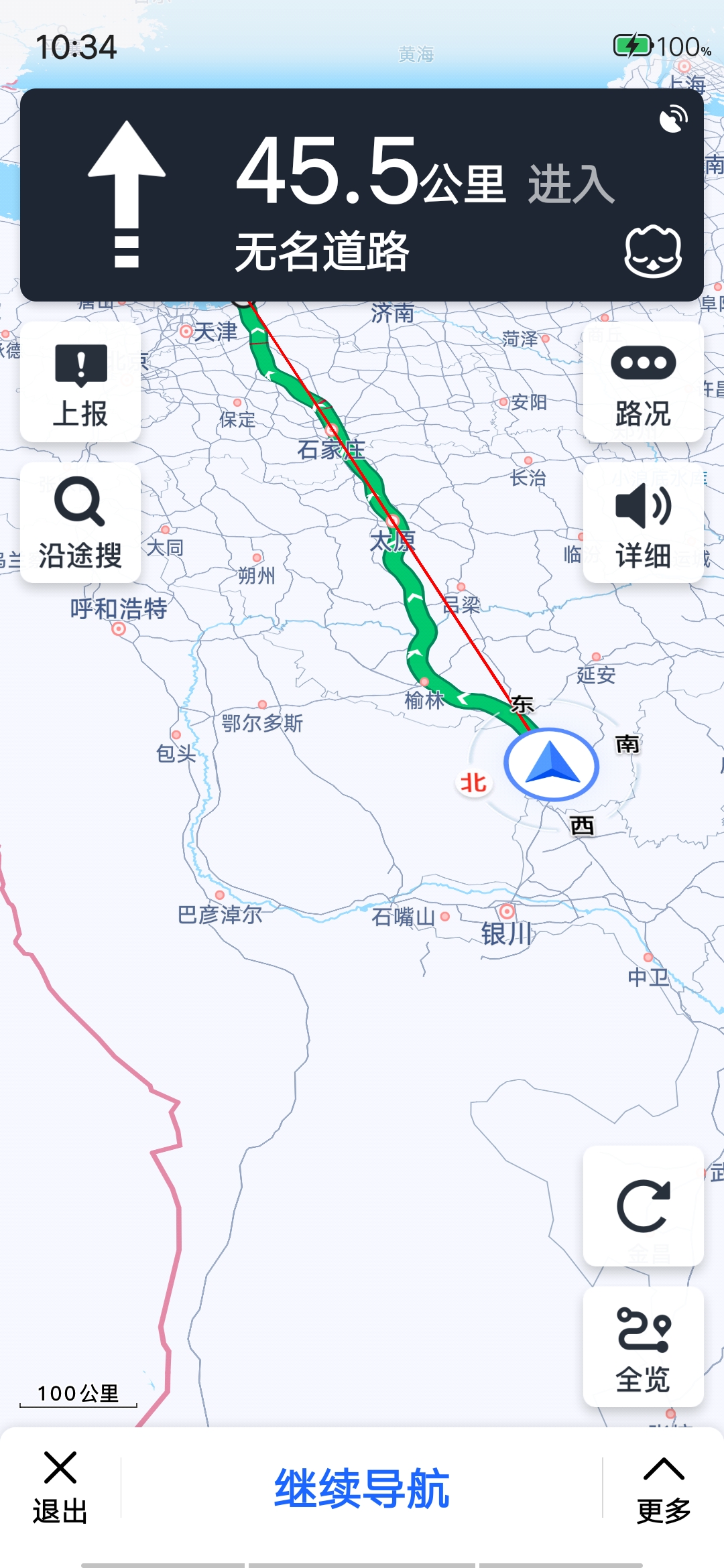The height and width of the screenshot is (1568, 724).
Task: Open 沿途搜 search along route
Action: (80, 523)
